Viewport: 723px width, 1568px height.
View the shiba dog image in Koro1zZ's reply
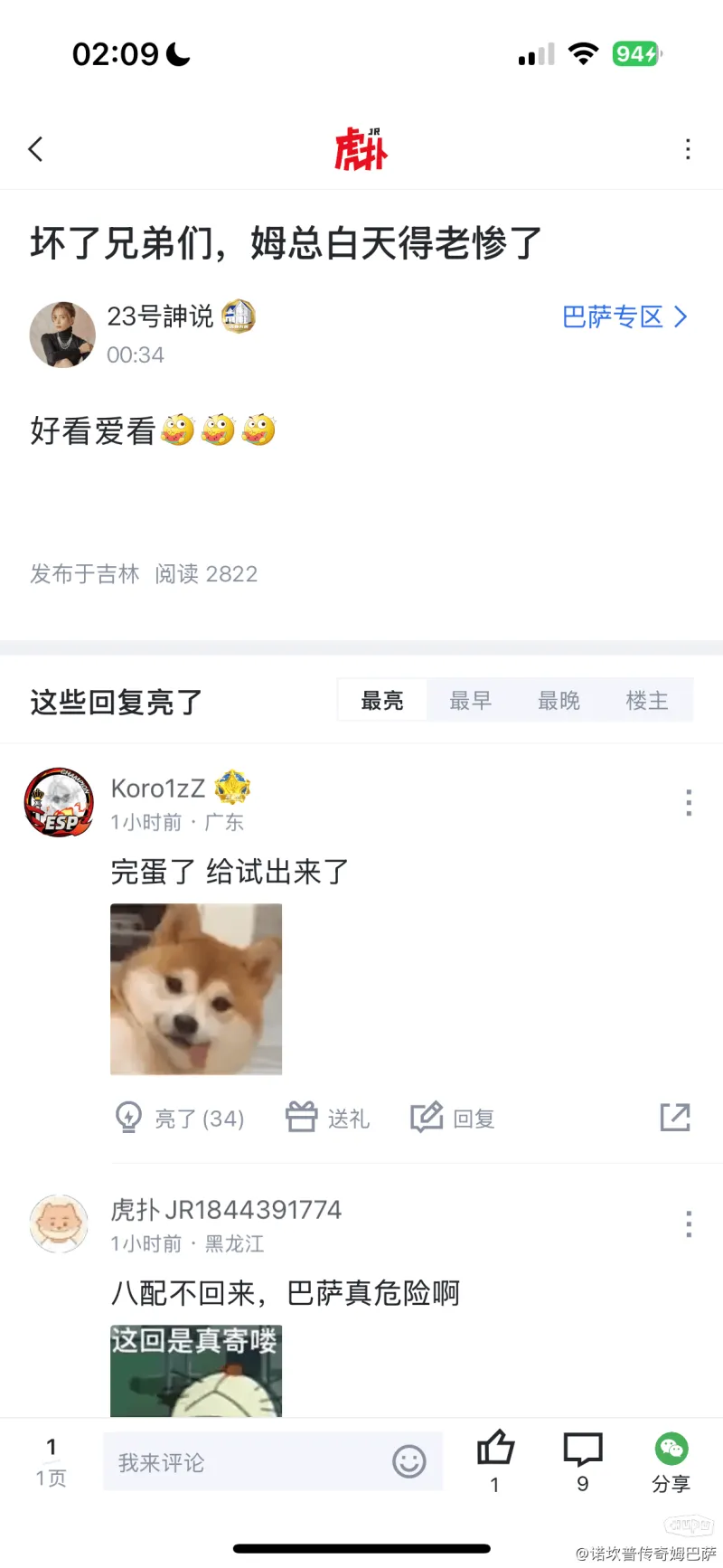(196, 988)
